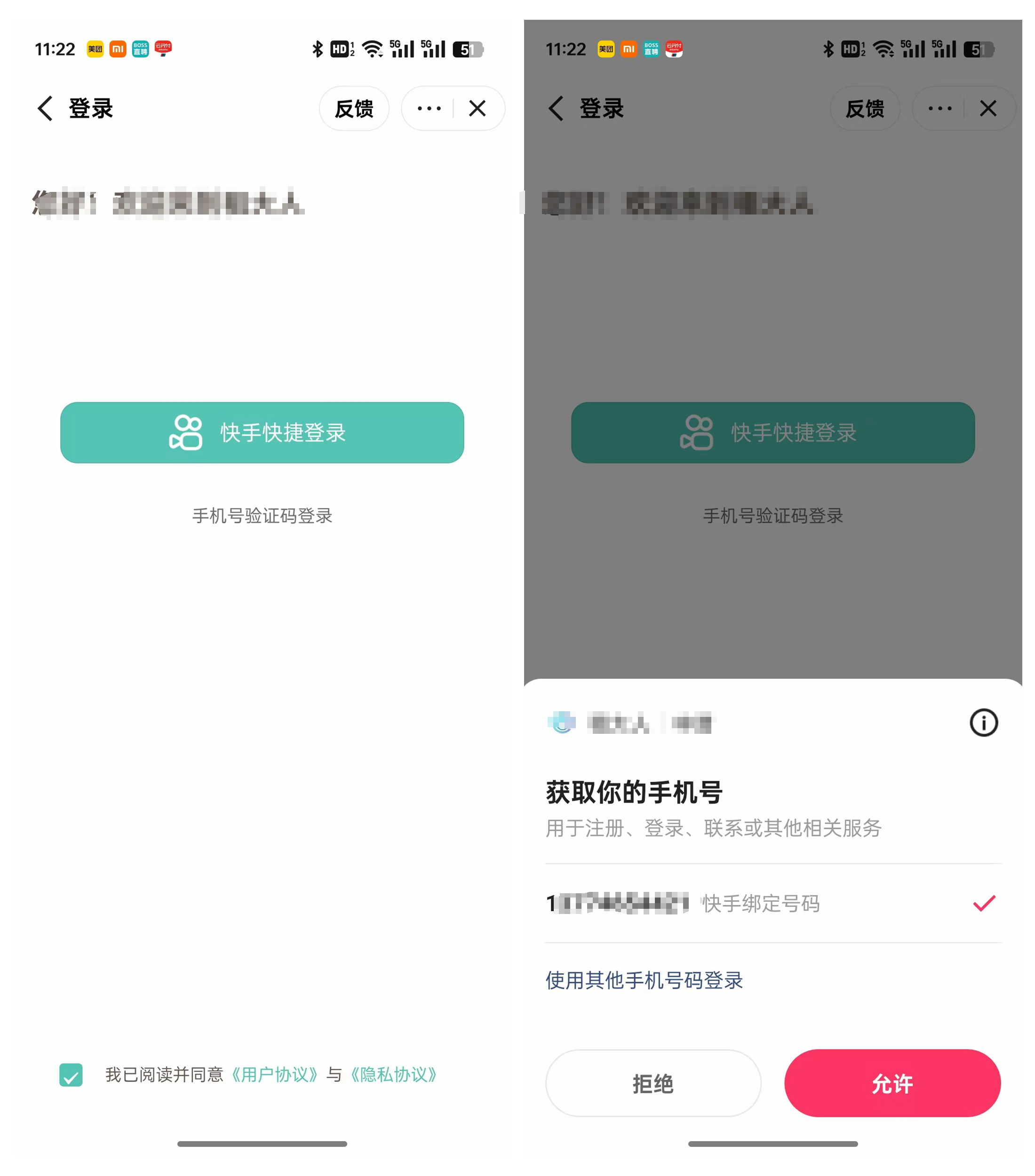This screenshot has height=1176, width=1035.
Task: Decline the phone number request
Action: coord(653,1083)
